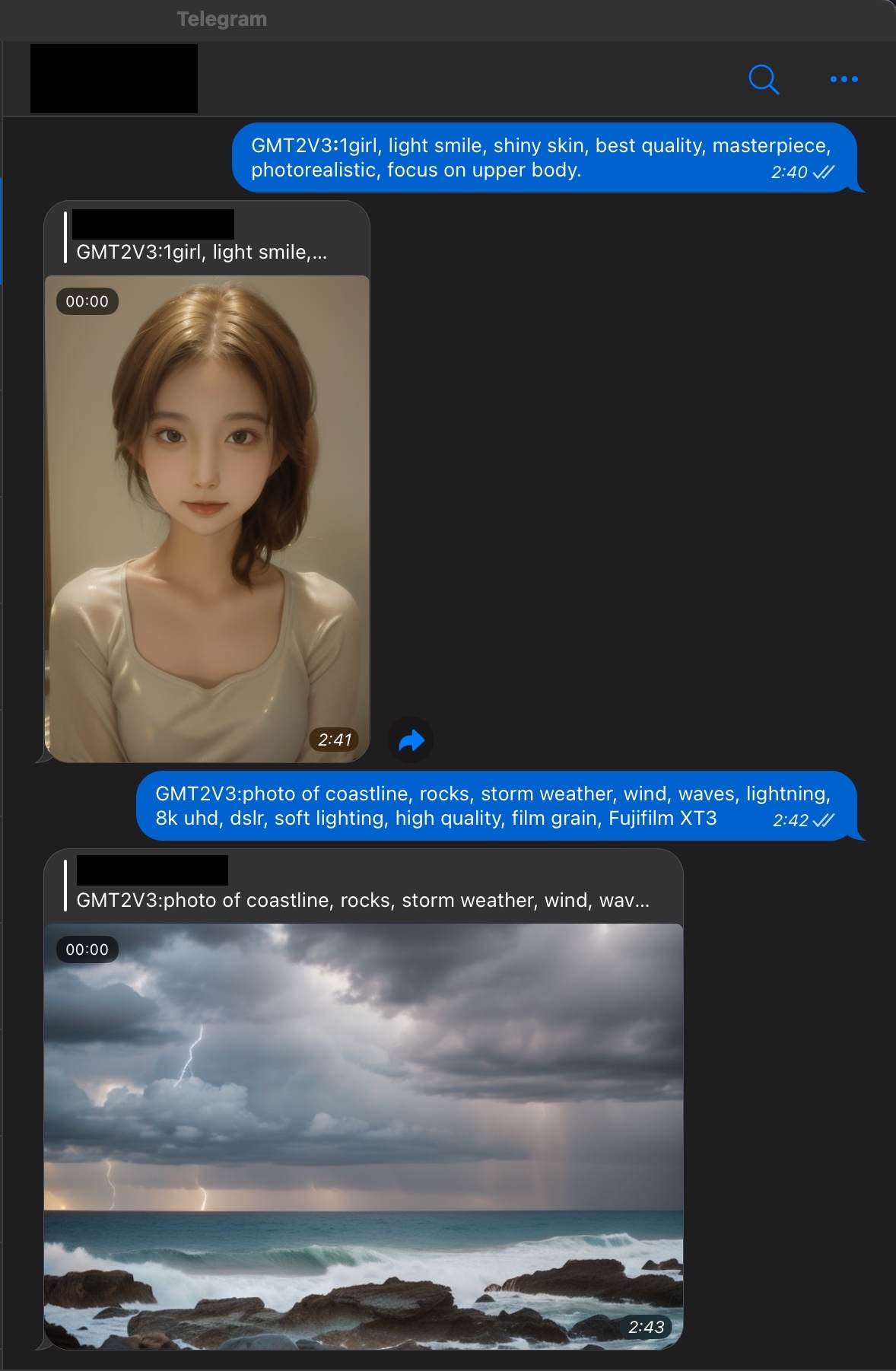Open chat info from the header
This screenshot has width=896, height=1371.
coord(114,79)
